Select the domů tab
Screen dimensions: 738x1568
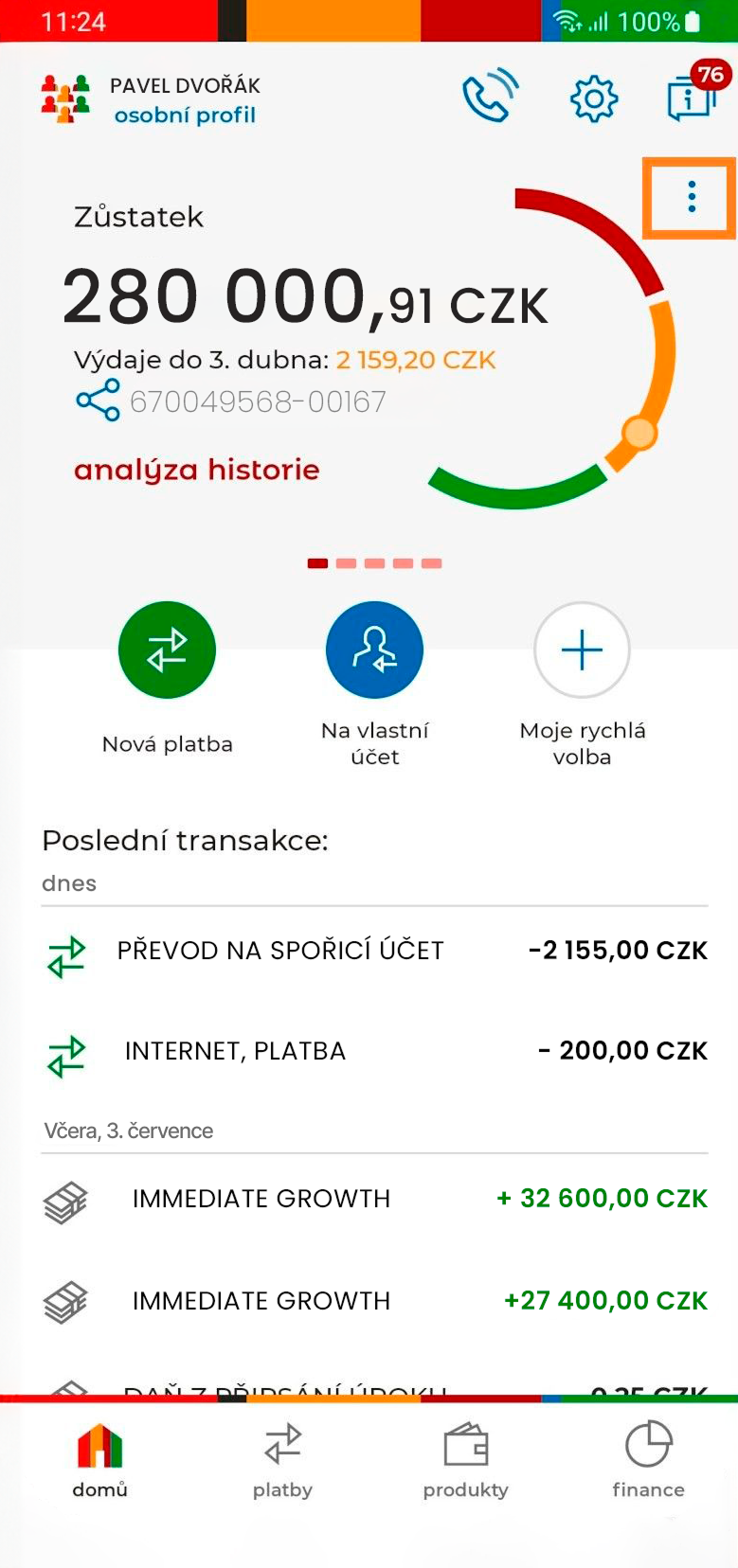(100, 1459)
